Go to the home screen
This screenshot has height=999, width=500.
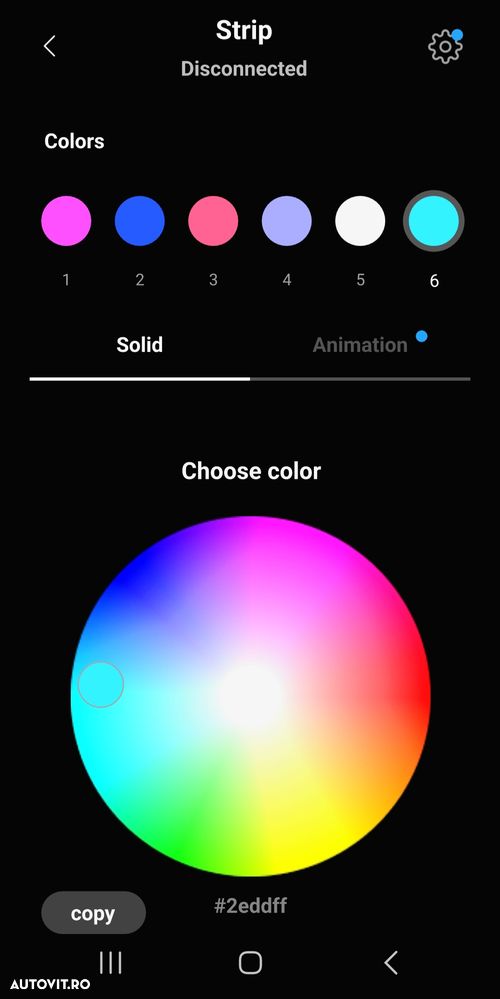tap(250, 962)
